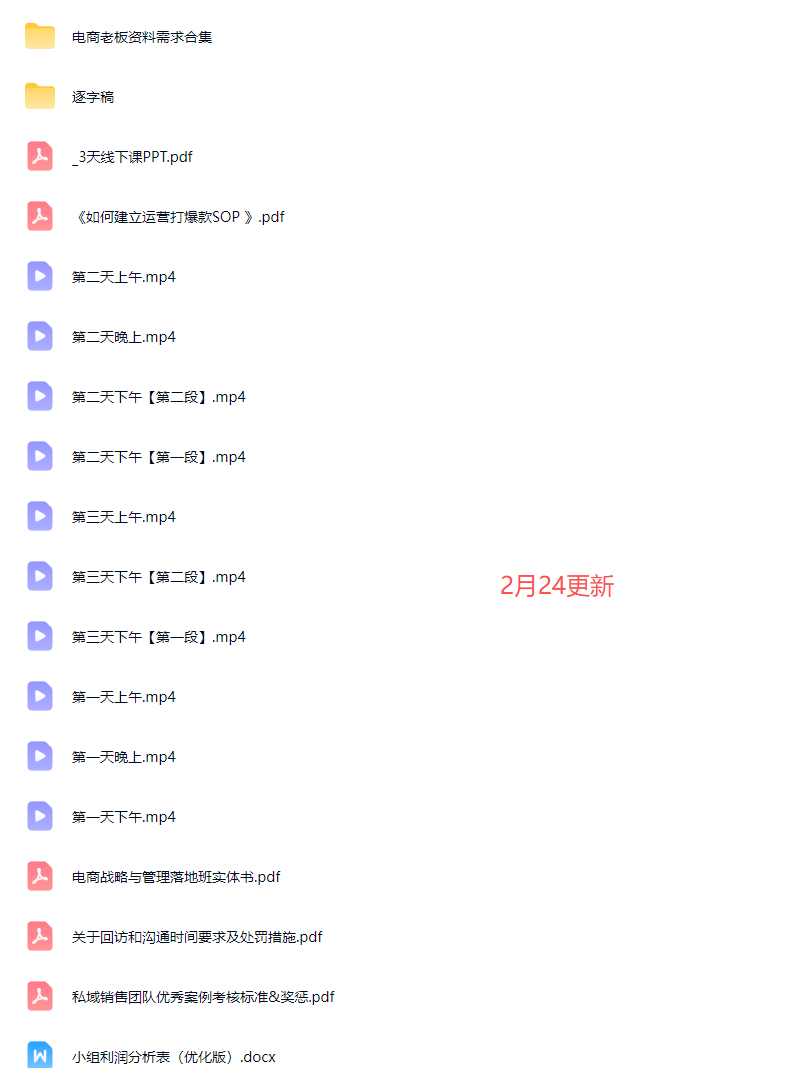Open _3天线下课PPT.pdf
The width and height of the screenshot is (799, 1068).
(132, 157)
